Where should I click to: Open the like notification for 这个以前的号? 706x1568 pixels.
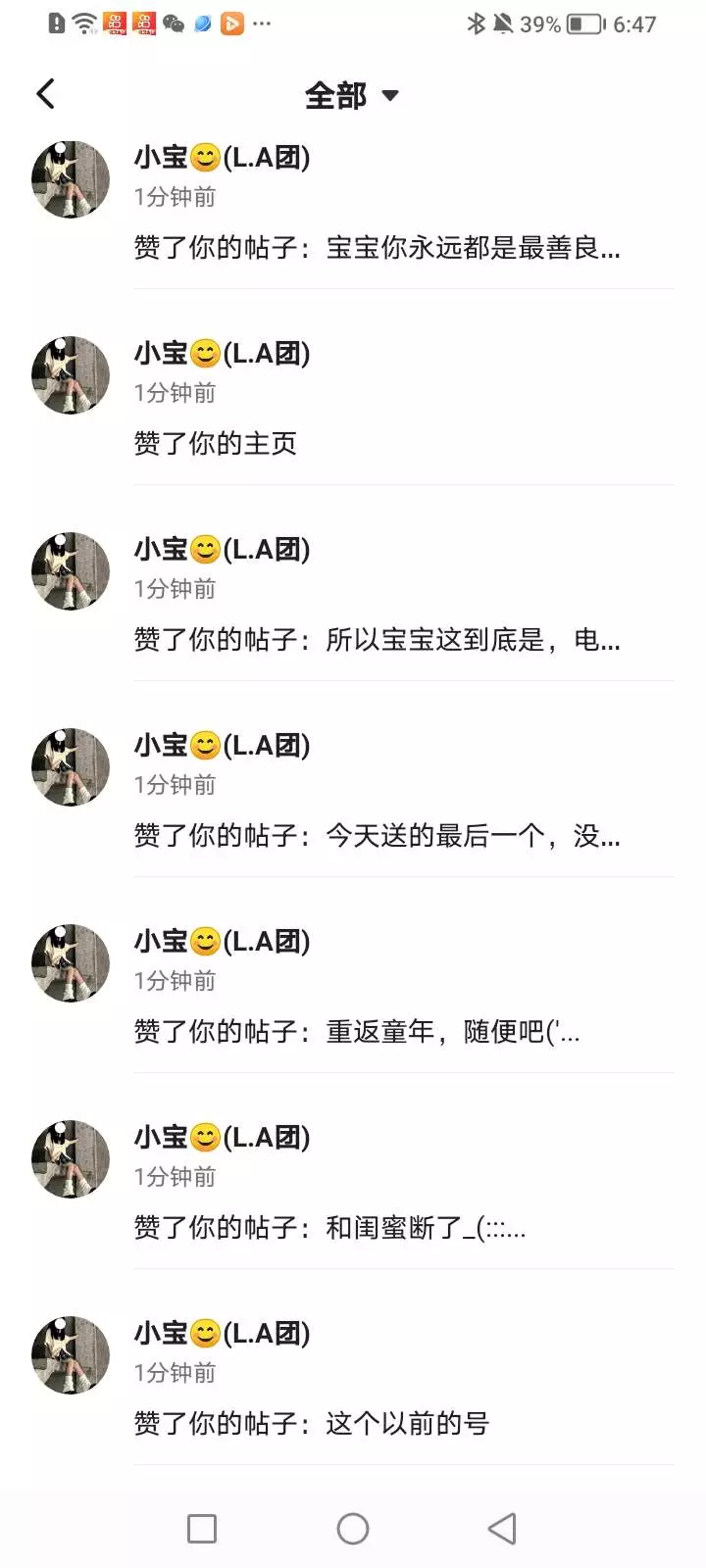point(312,1423)
